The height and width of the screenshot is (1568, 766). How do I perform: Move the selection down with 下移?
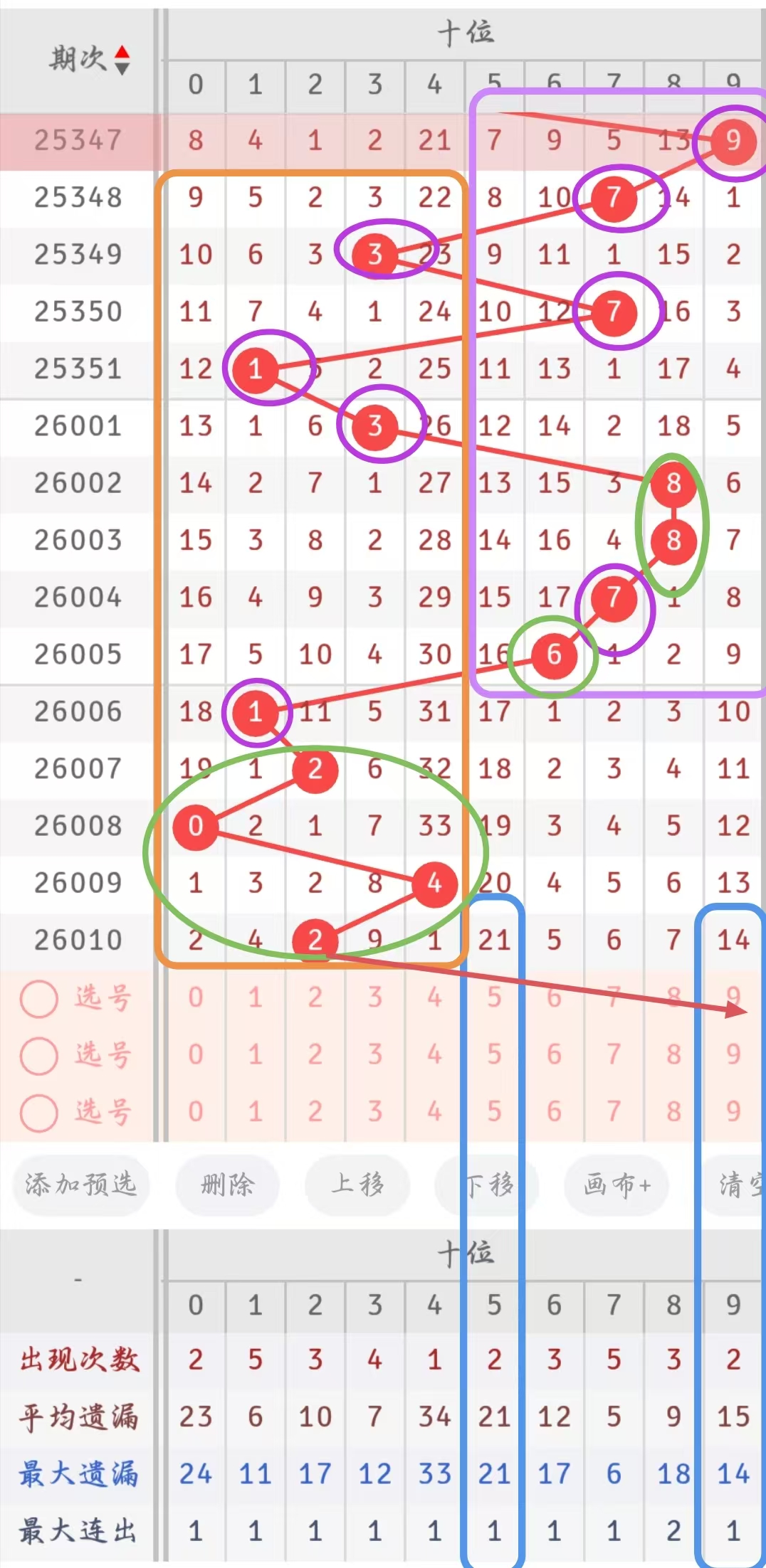pyautogui.click(x=487, y=1185)
